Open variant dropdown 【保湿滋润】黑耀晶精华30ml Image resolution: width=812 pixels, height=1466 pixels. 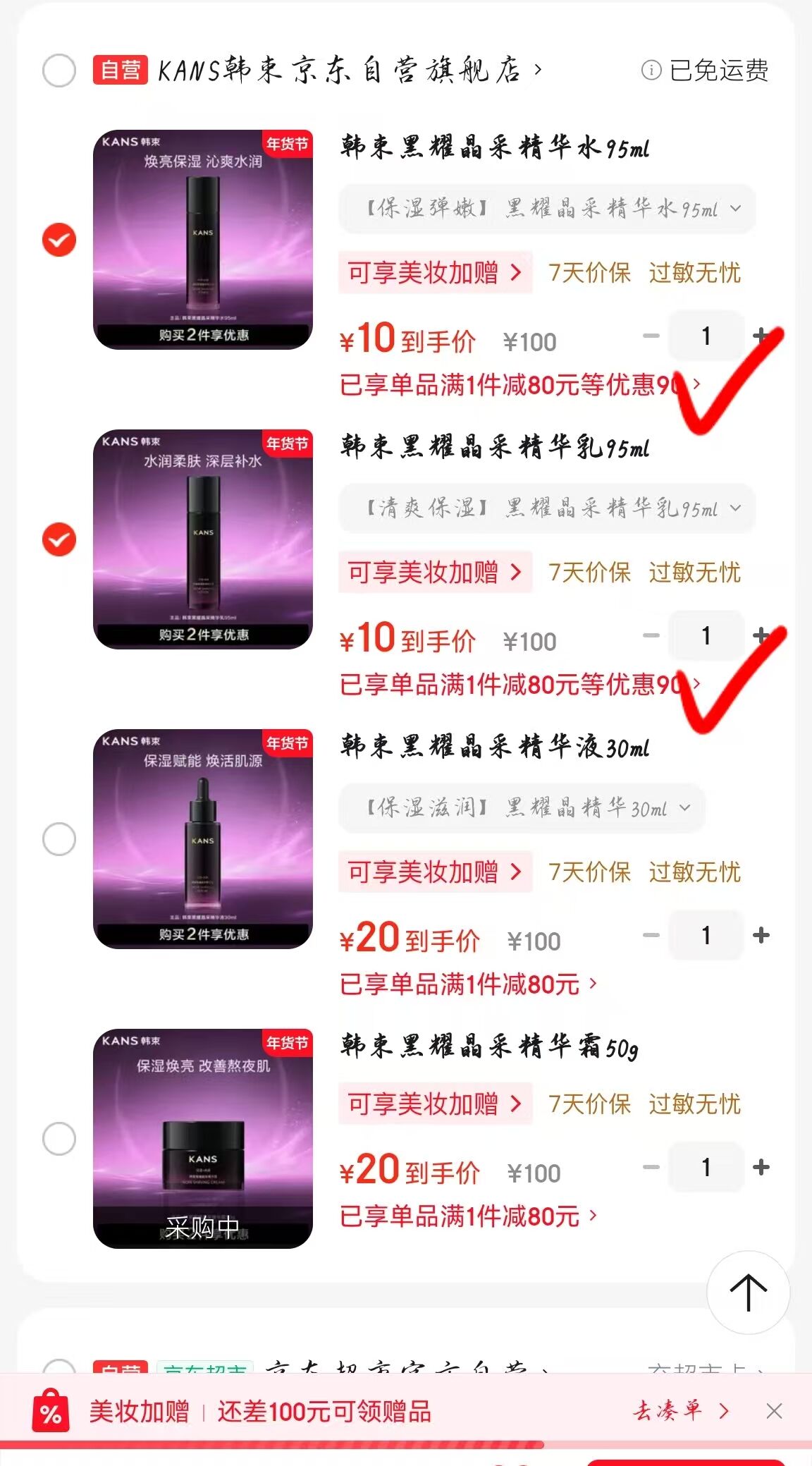tap(522, 808)
